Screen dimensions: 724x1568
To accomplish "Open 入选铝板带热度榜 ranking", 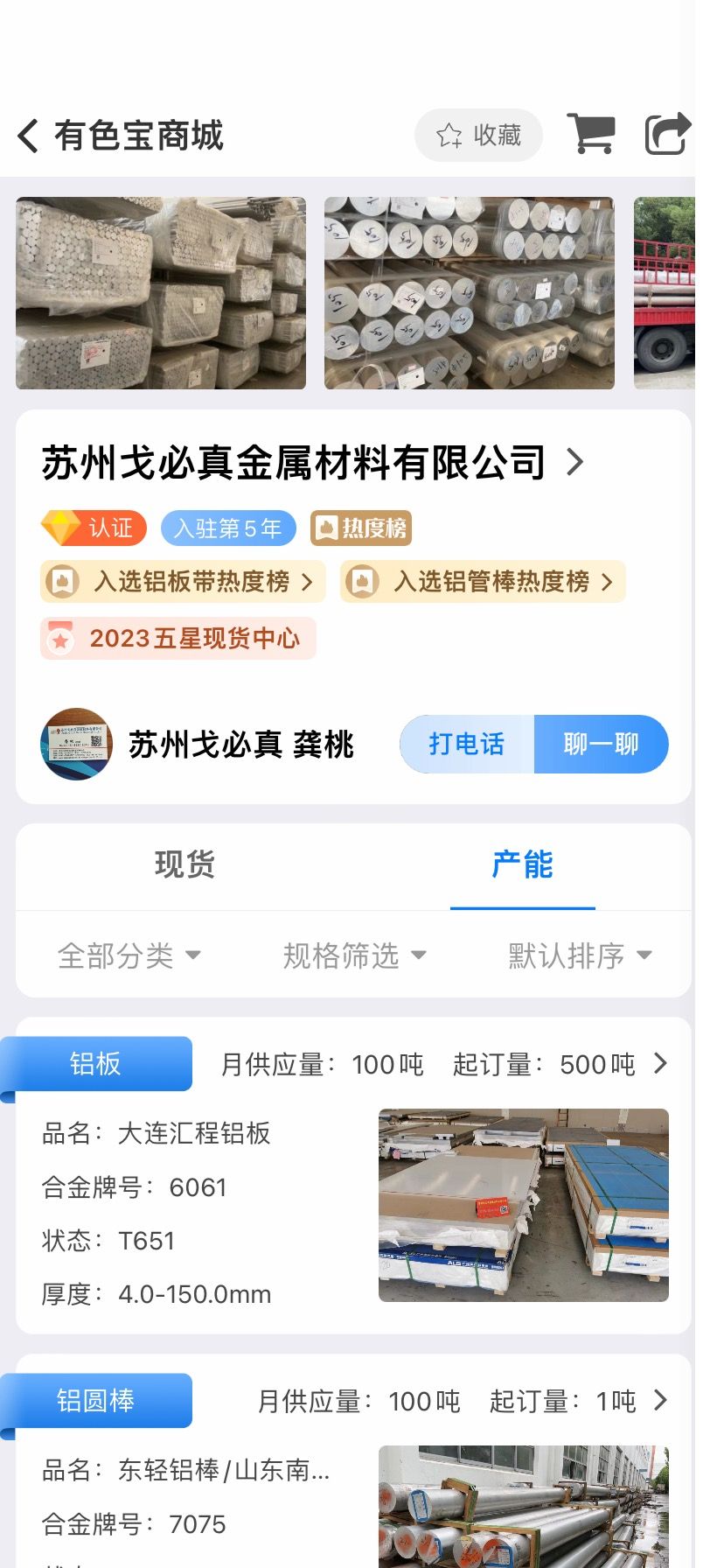I will pos(183,581).
